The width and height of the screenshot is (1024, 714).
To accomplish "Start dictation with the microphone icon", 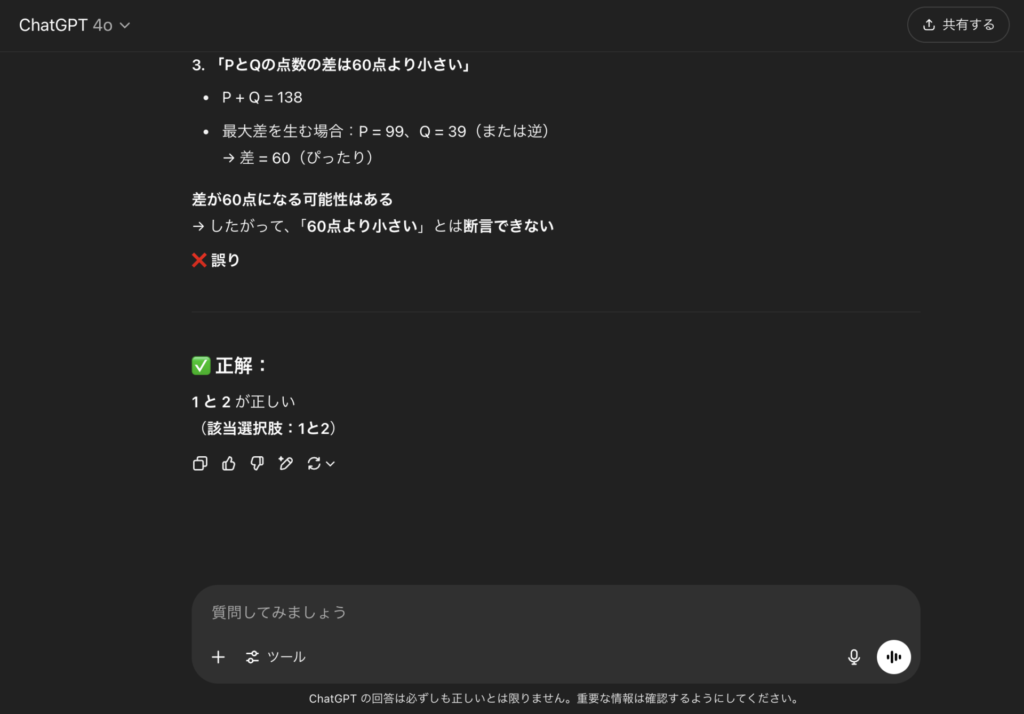I will 854,657.
